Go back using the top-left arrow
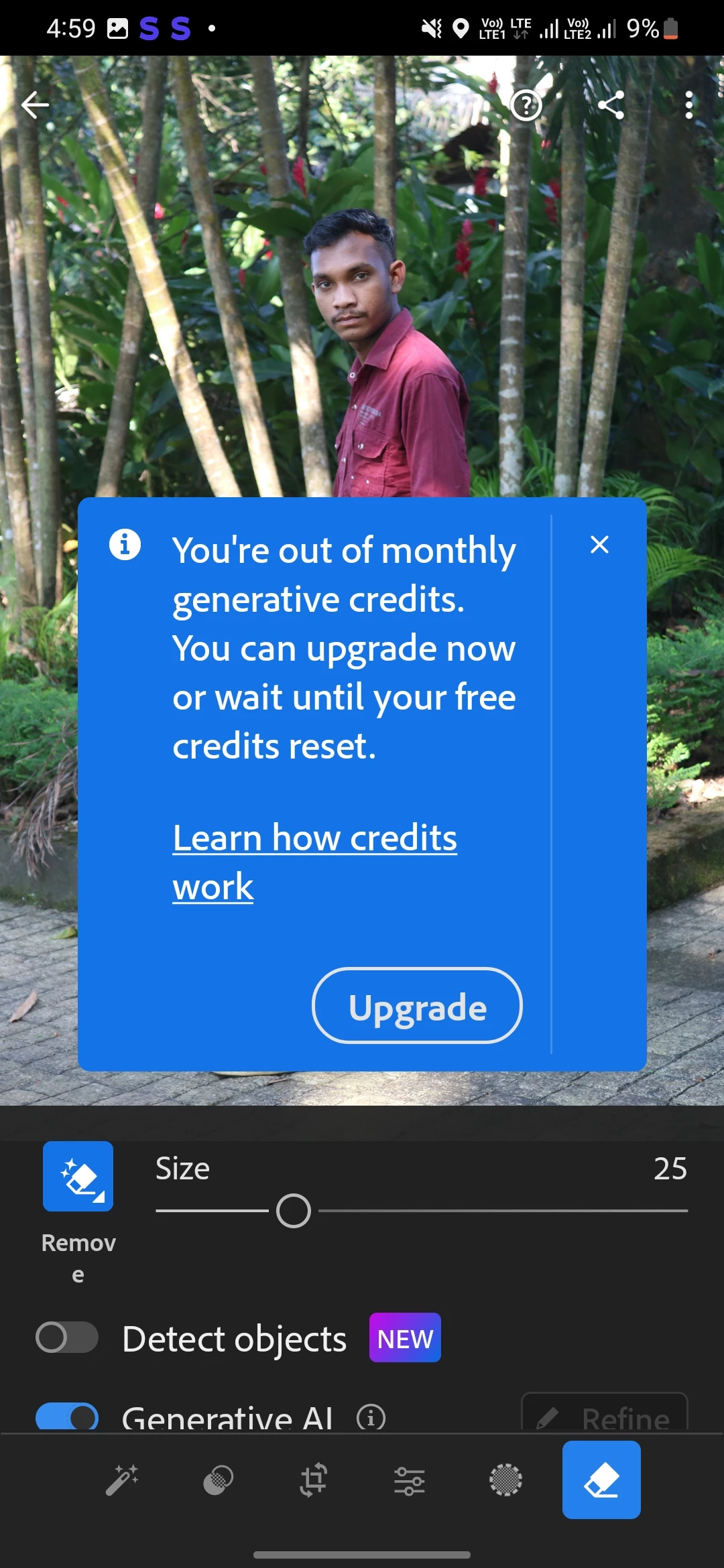This screenshot has width=724, height=1568. point(35,105)
